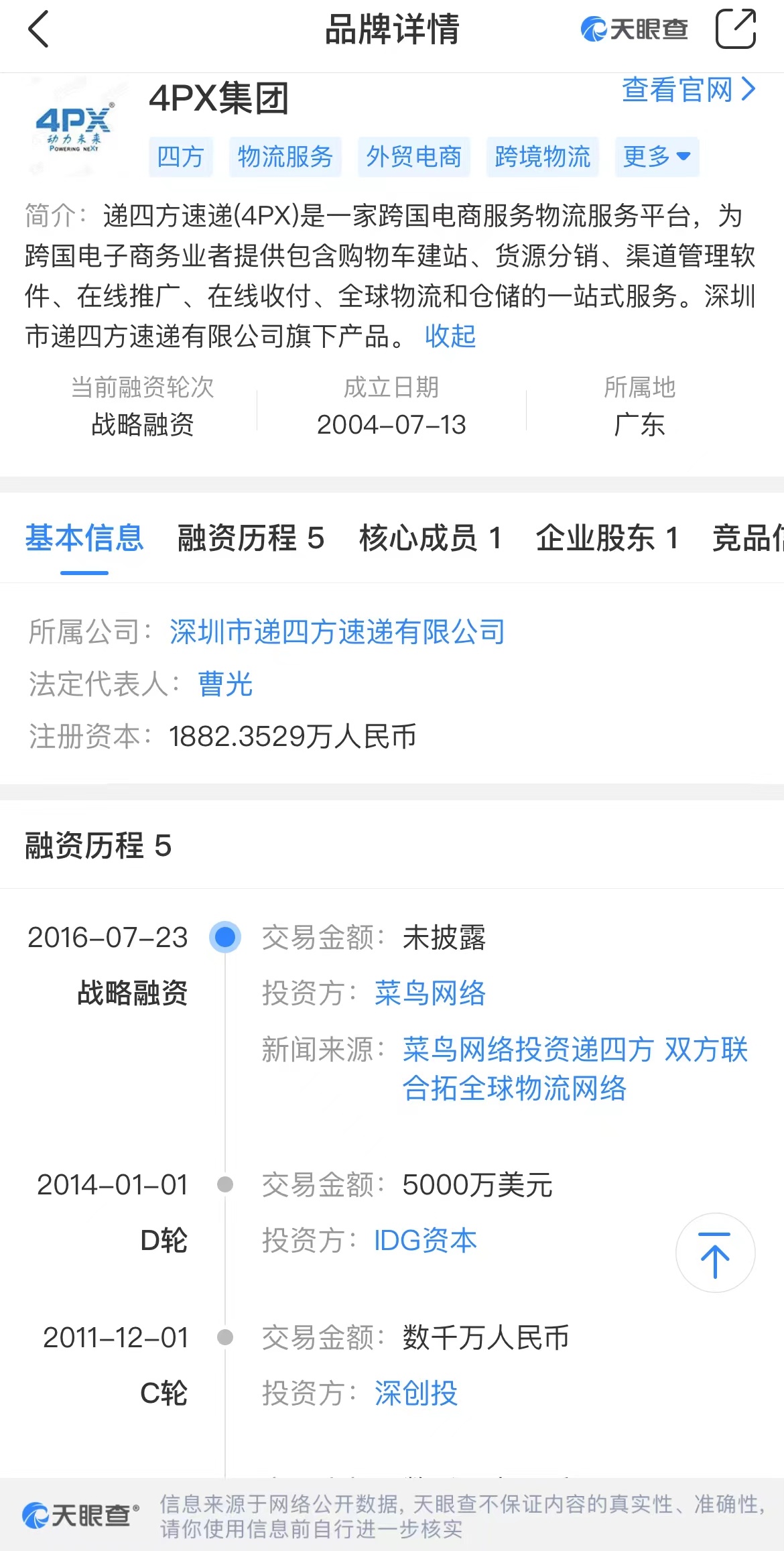Switch to the 核心成员 tab
The image size is (784, 1551).
pyautogui.click(x=431, y=538)
